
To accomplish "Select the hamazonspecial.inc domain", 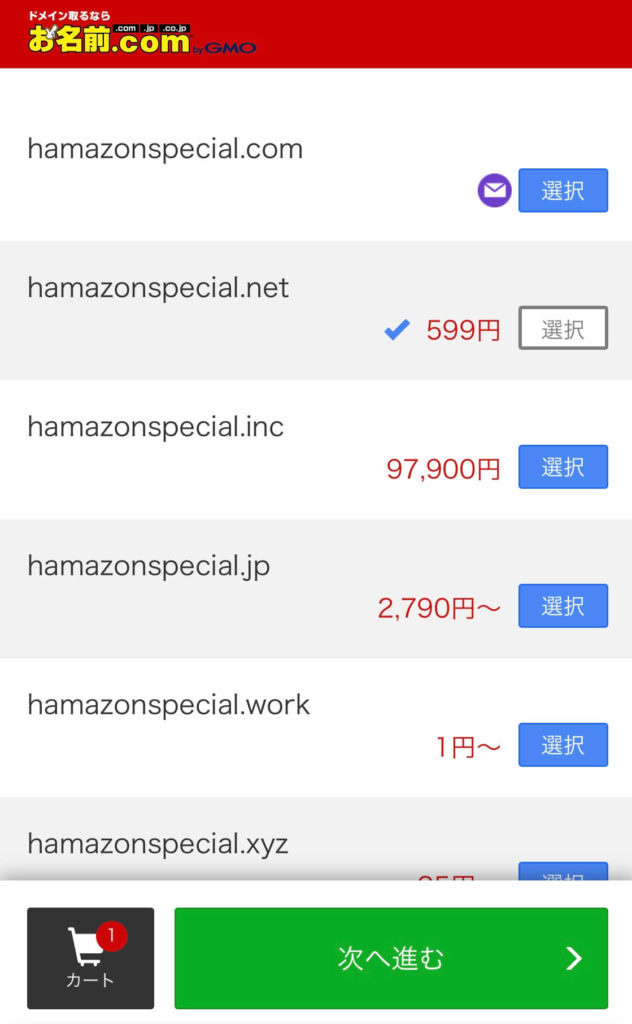I will [563, 467].
